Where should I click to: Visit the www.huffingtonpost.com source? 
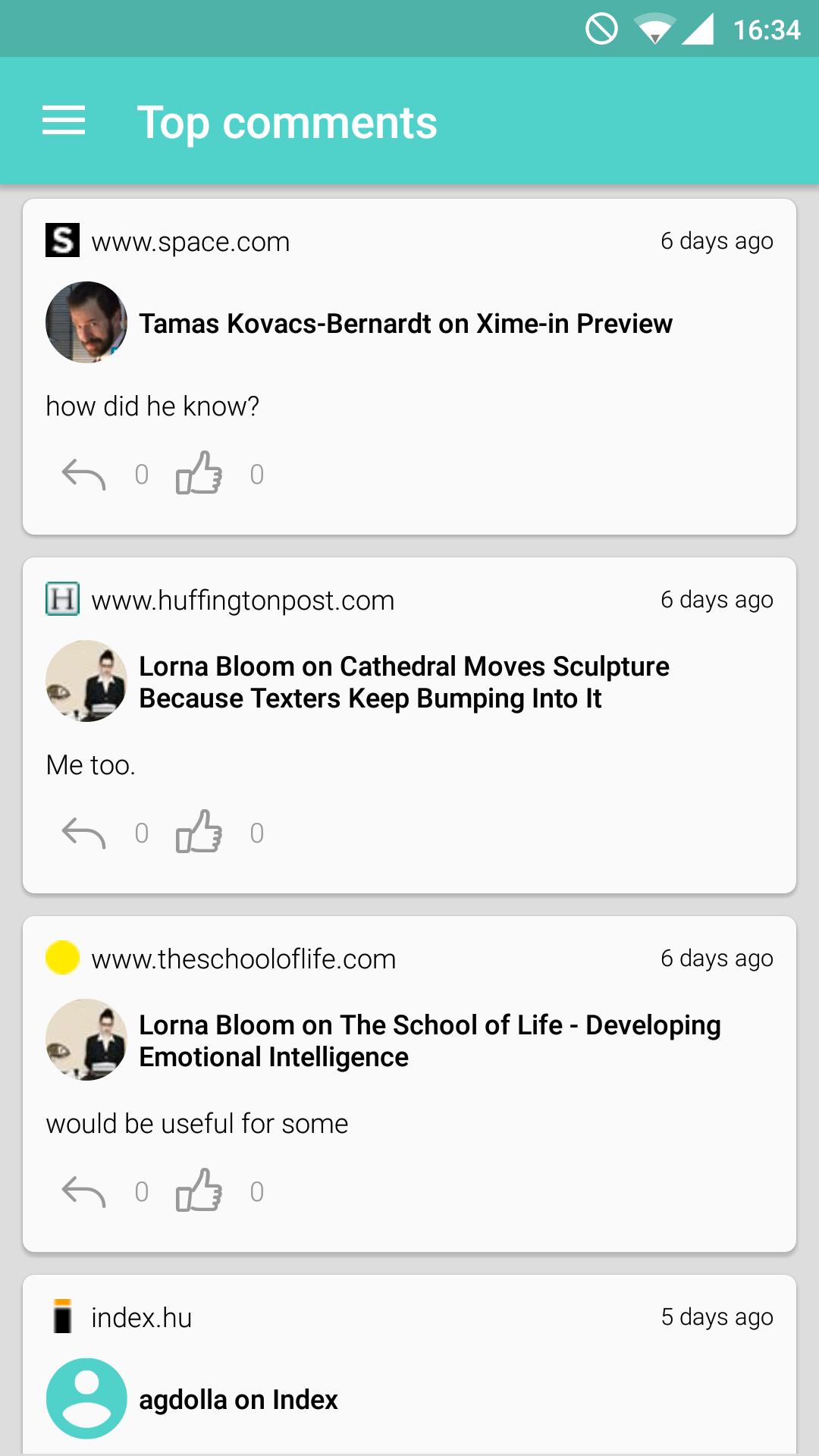pos(243,601)
